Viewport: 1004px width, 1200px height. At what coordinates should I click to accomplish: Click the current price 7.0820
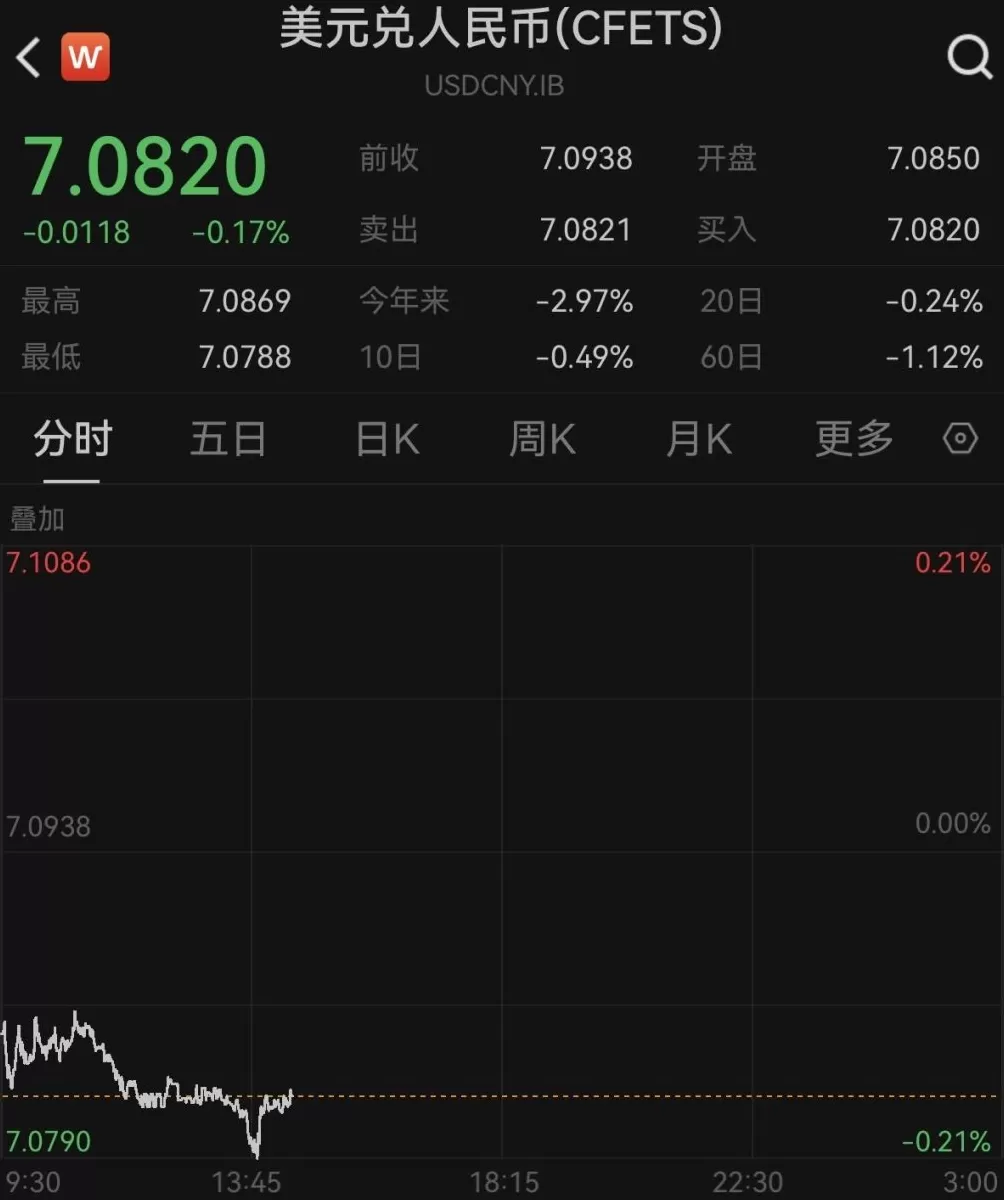click(147, 168)
